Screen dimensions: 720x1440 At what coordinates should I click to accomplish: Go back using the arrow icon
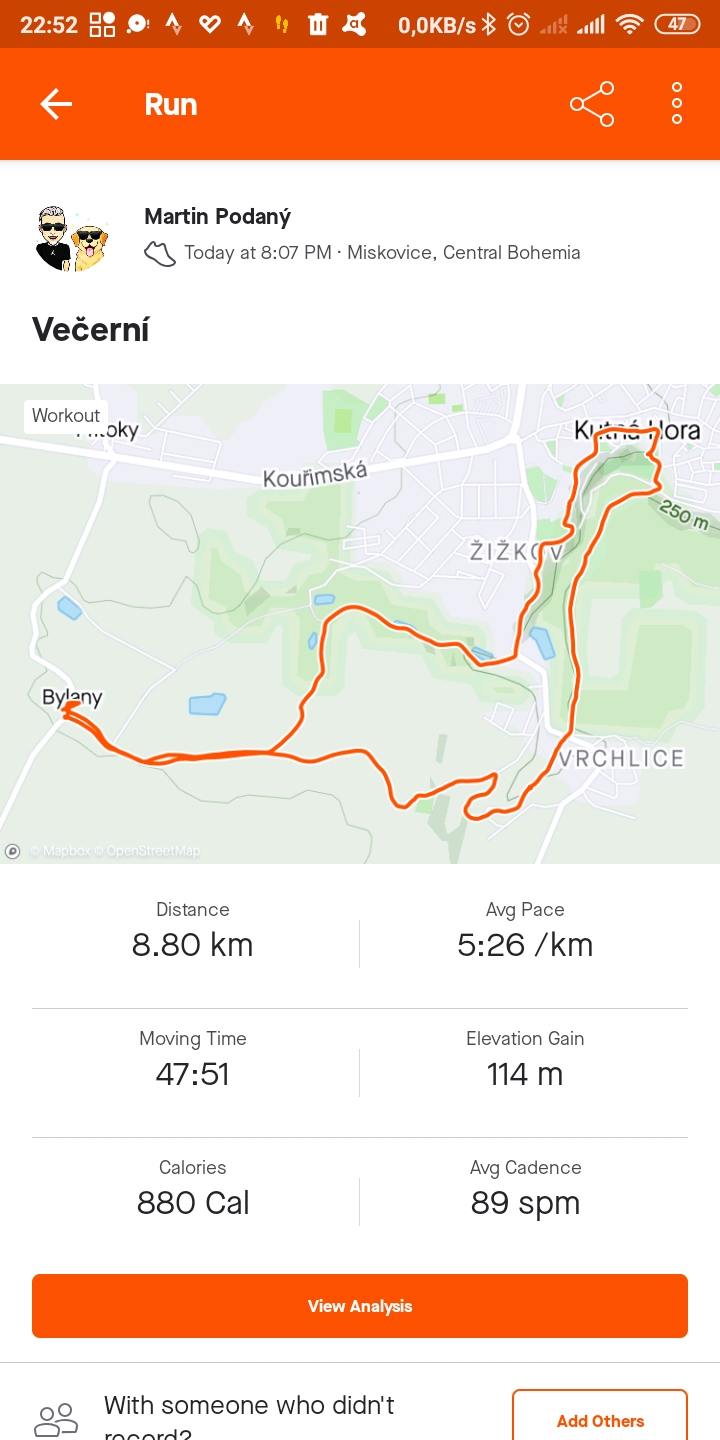click(56, 104)
